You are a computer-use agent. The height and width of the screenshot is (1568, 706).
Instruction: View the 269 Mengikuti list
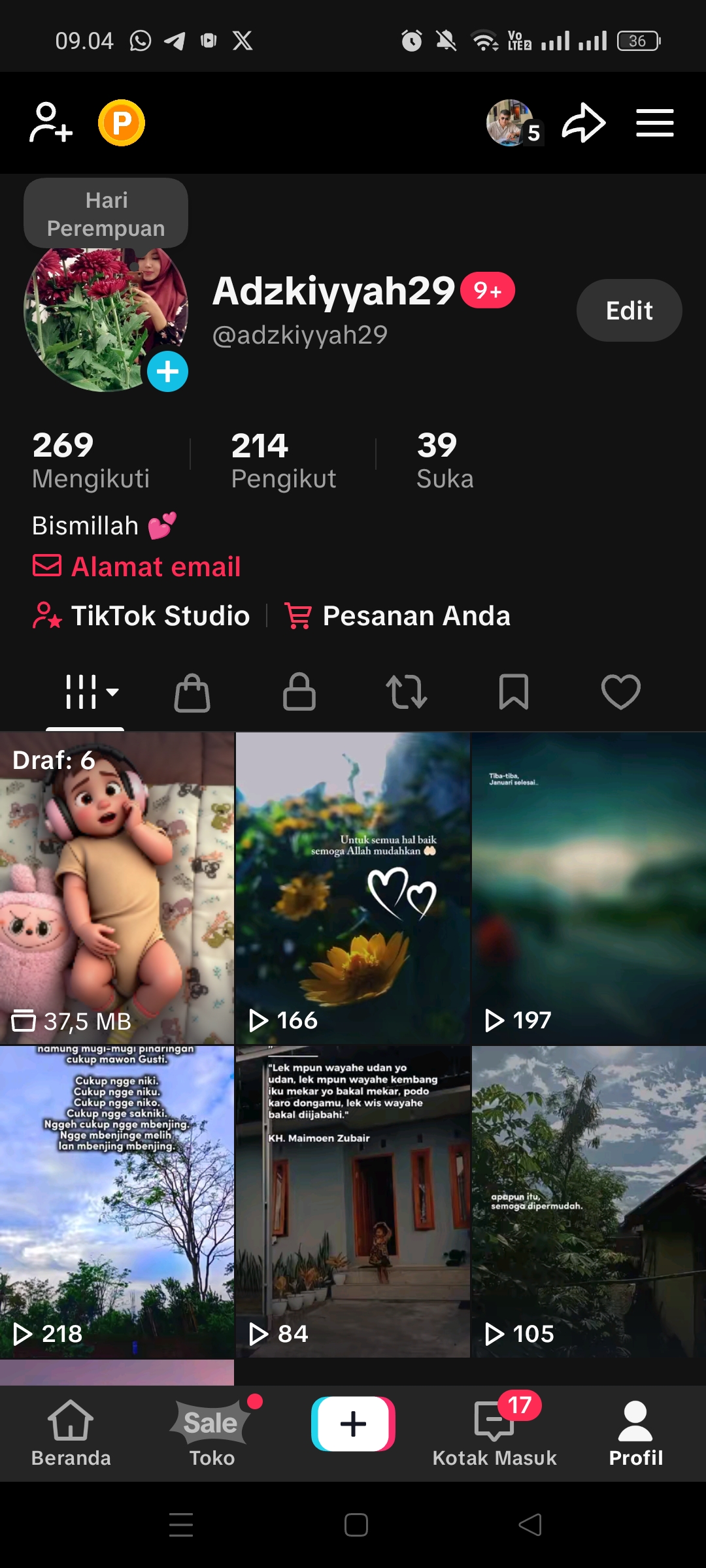pos(91,460)
